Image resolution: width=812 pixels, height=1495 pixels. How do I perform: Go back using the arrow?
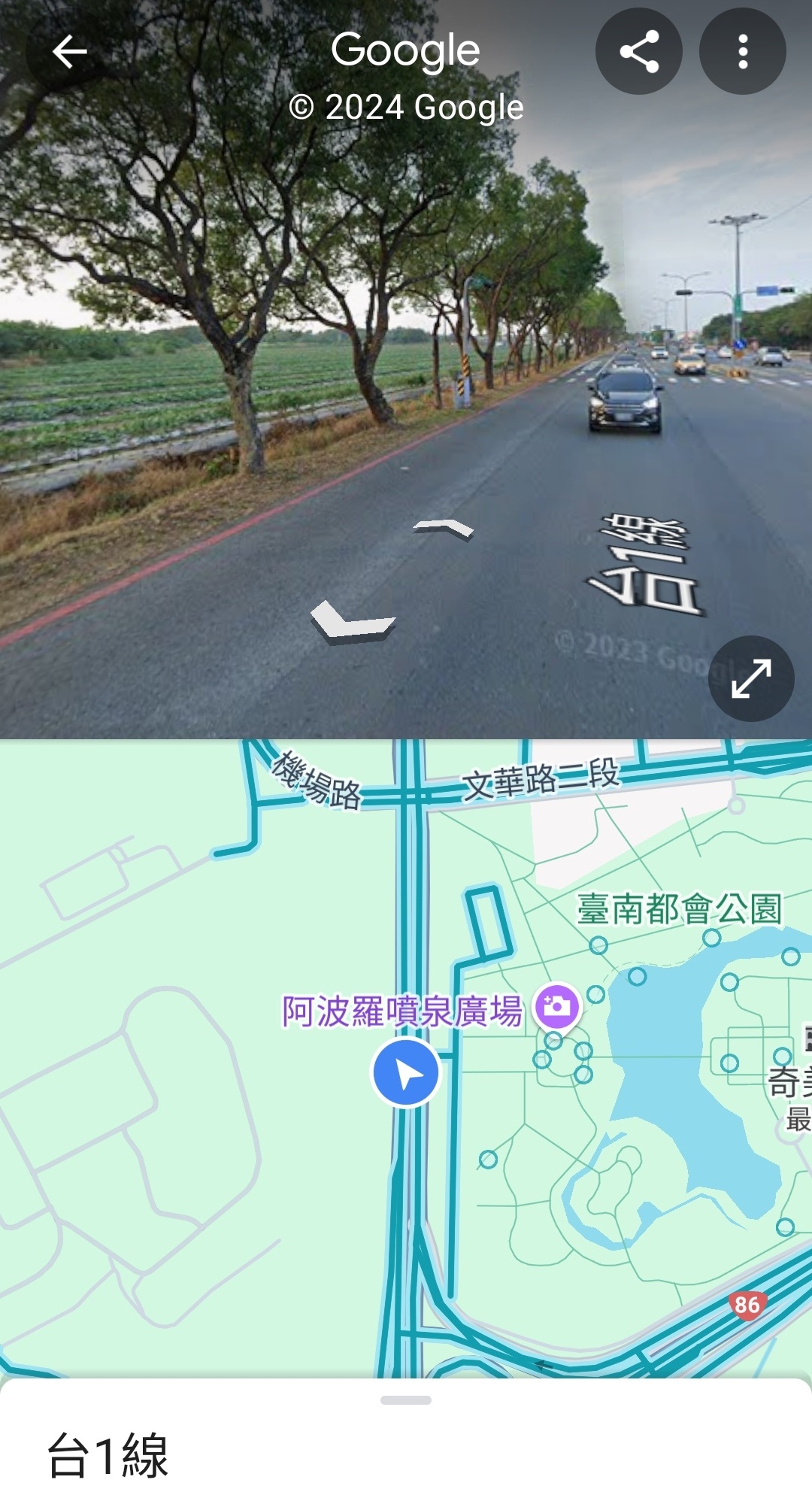tap(69, 52)
